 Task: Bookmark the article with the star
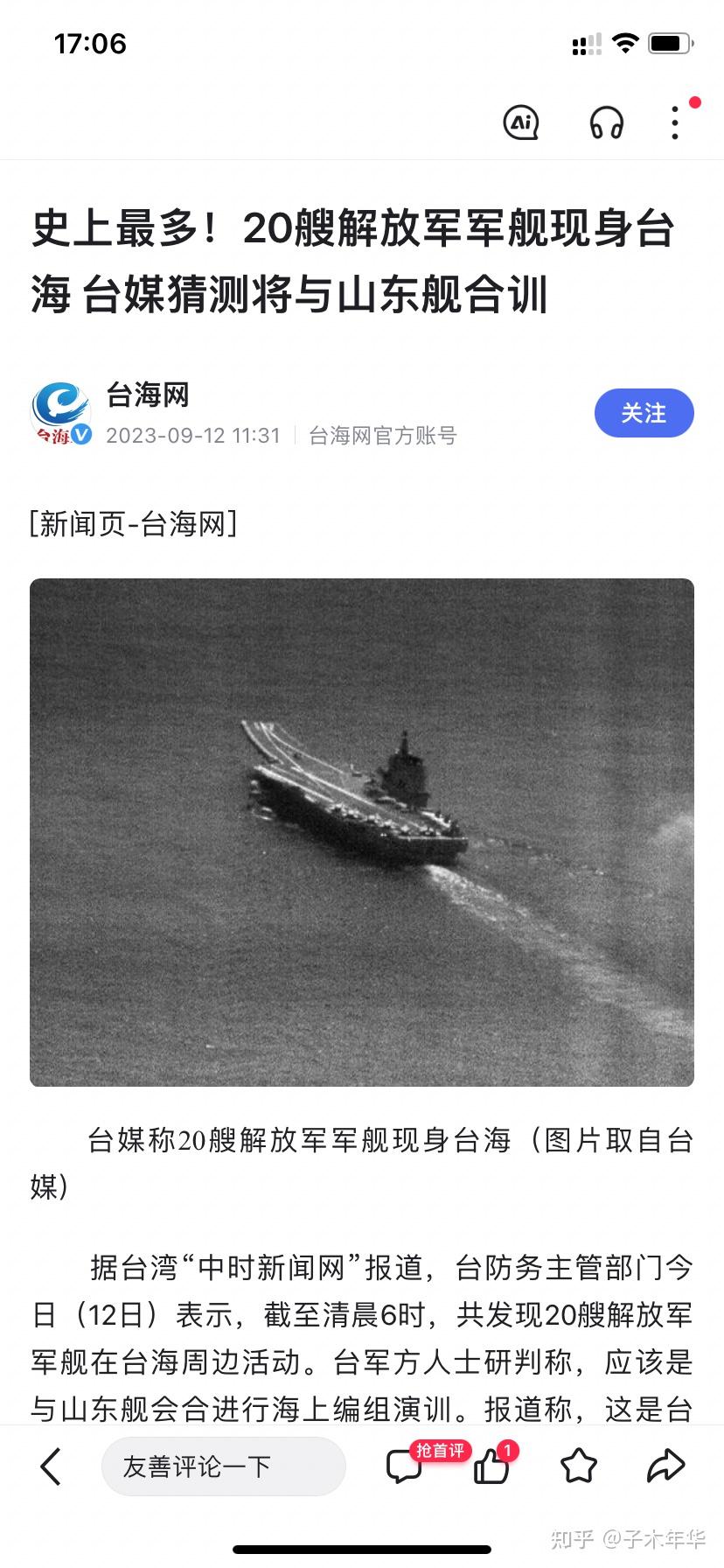pyautogui.click(x=578, y=1466)
